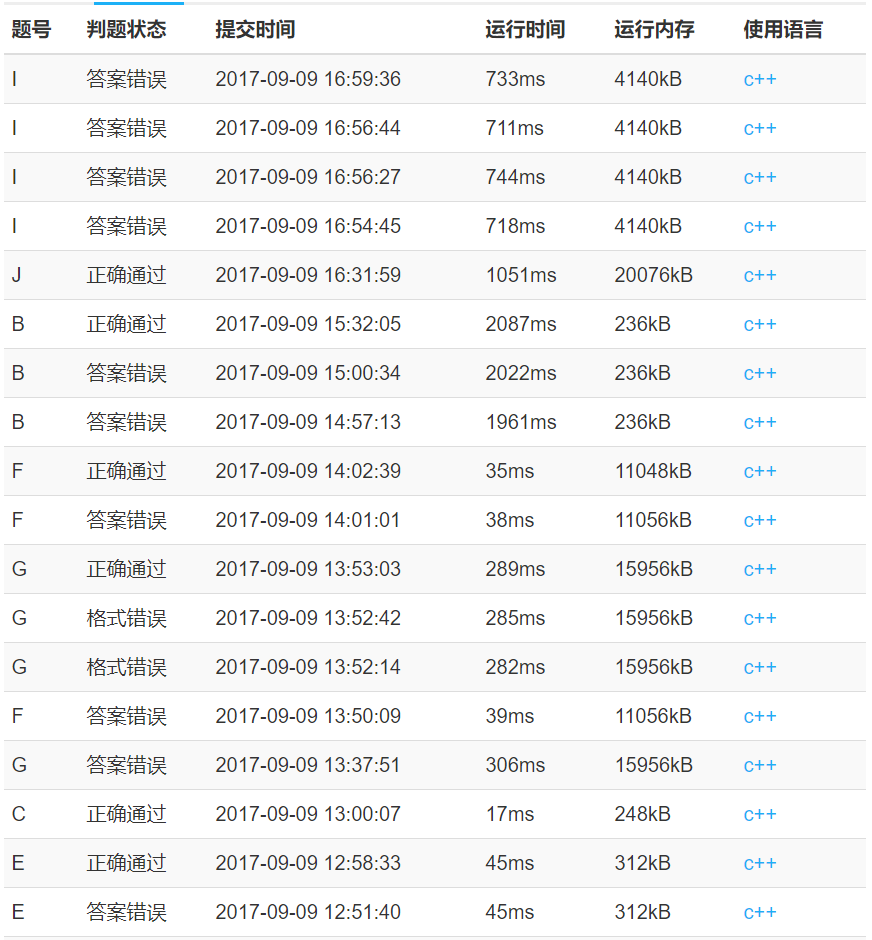This screenshot has width=872, height=940.
Task: Tap c++ for the 13:52:42 submission
Action: [x=760, y=619]
